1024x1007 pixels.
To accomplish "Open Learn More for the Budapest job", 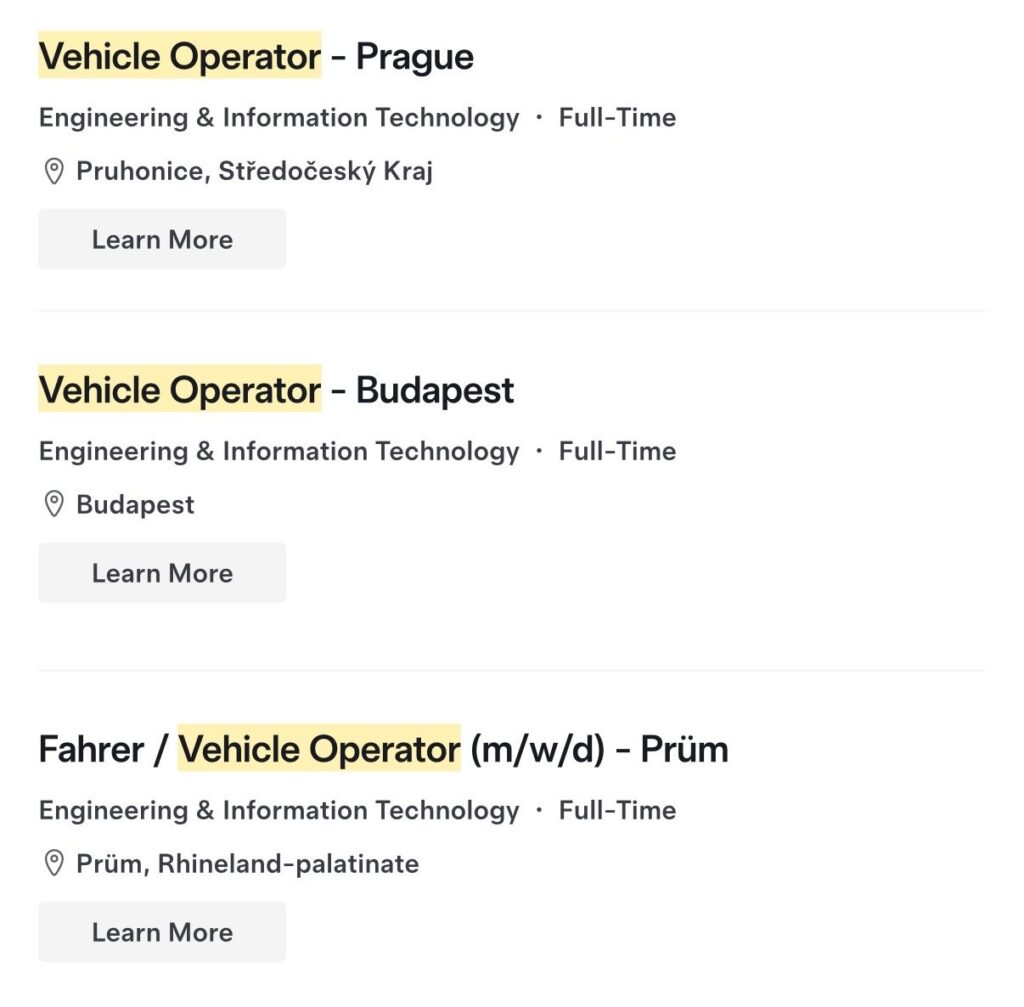I will pos(162,573).
